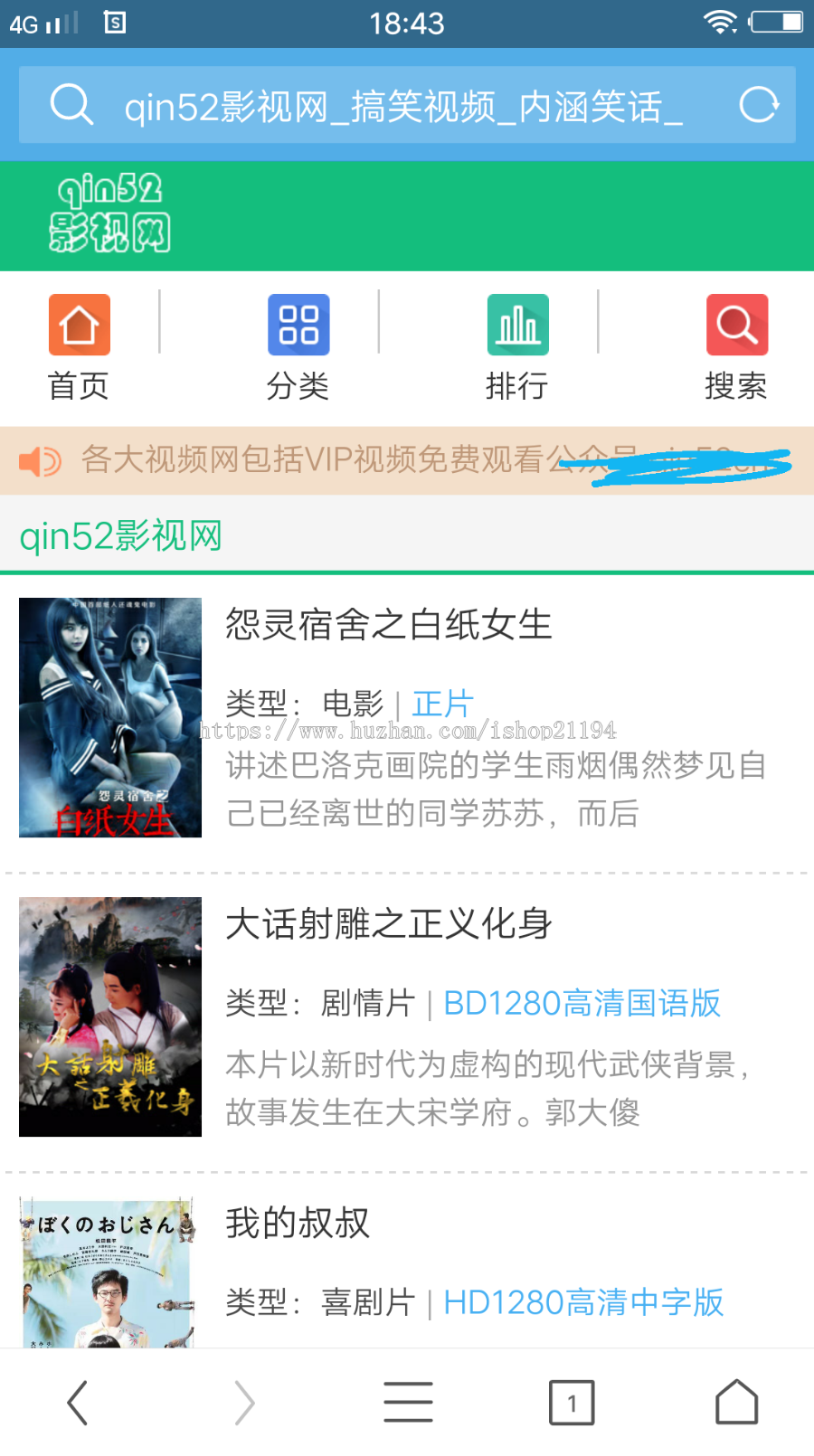Click the speaker icon on the announcement banner

click(40, 461)
